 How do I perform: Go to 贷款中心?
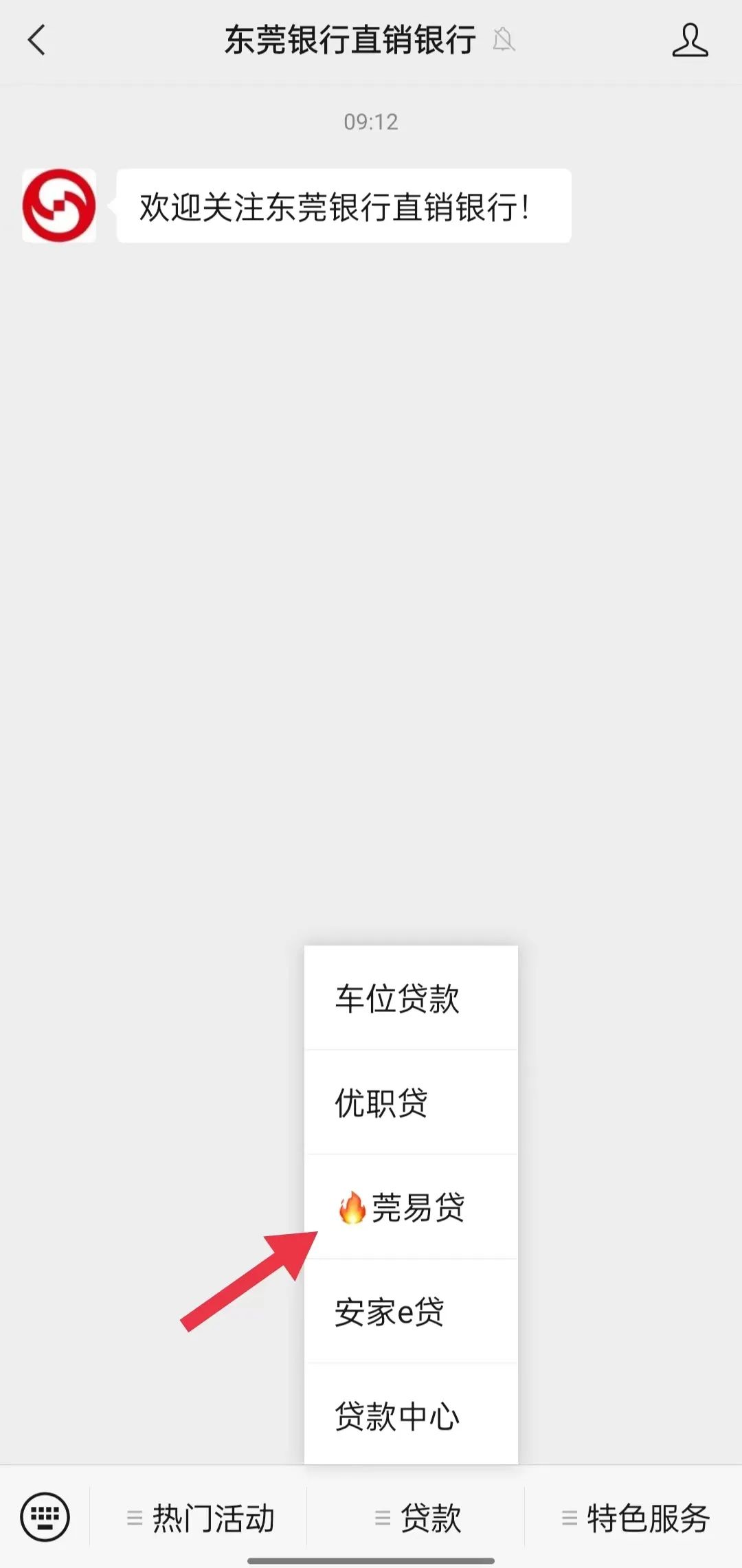click(411, 1415)
